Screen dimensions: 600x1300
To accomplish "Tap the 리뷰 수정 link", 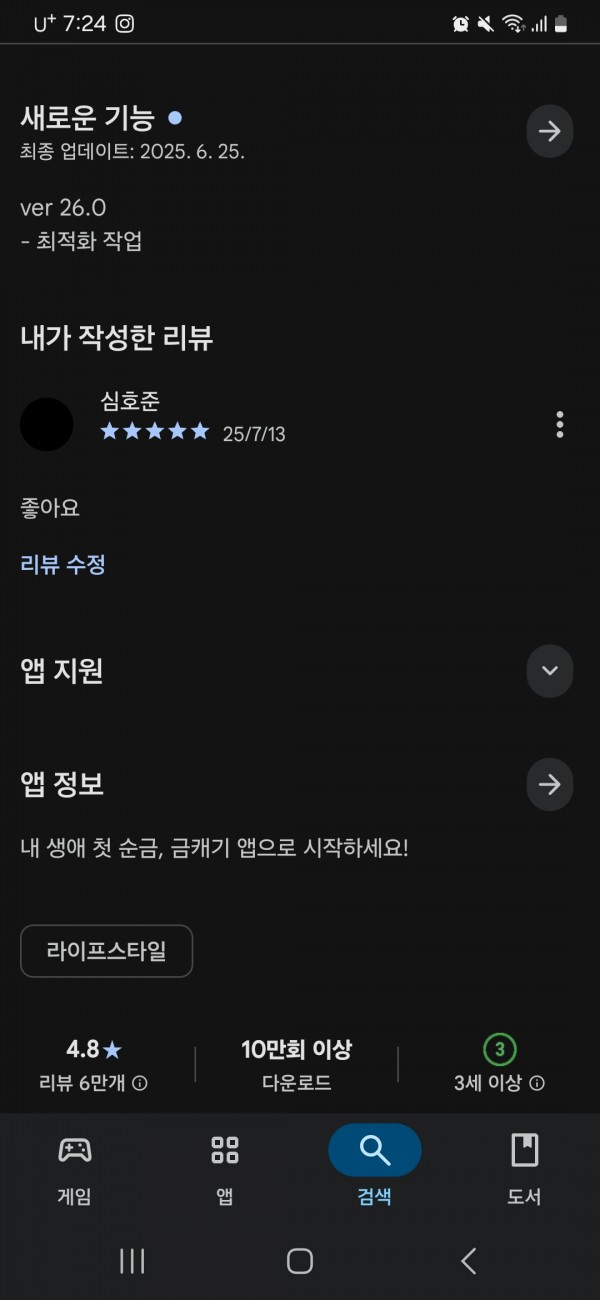I will point(63,564).
